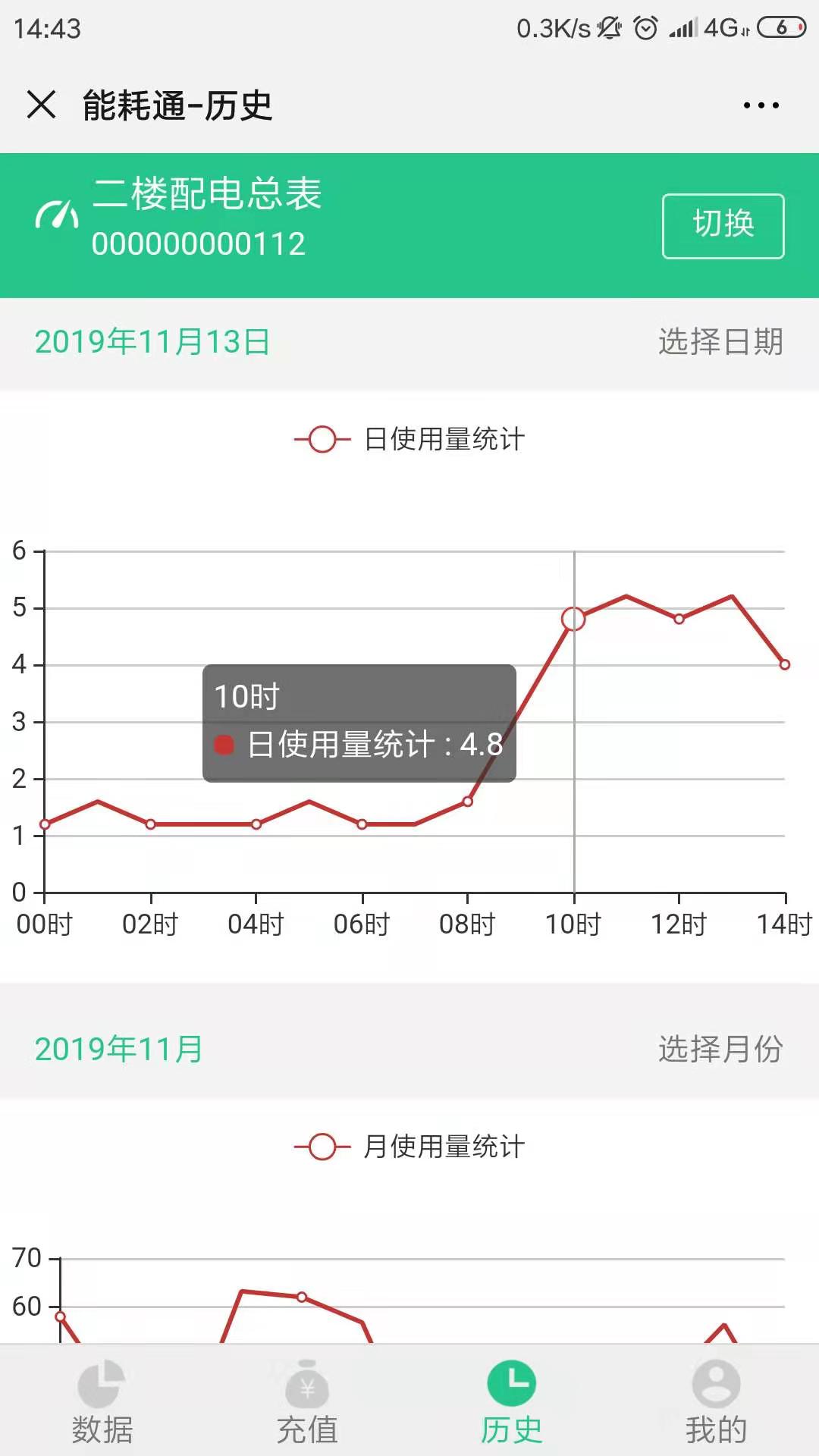819x1456 pixels.
Task: Open 选择日期 date picker
Action: point(720,342)
